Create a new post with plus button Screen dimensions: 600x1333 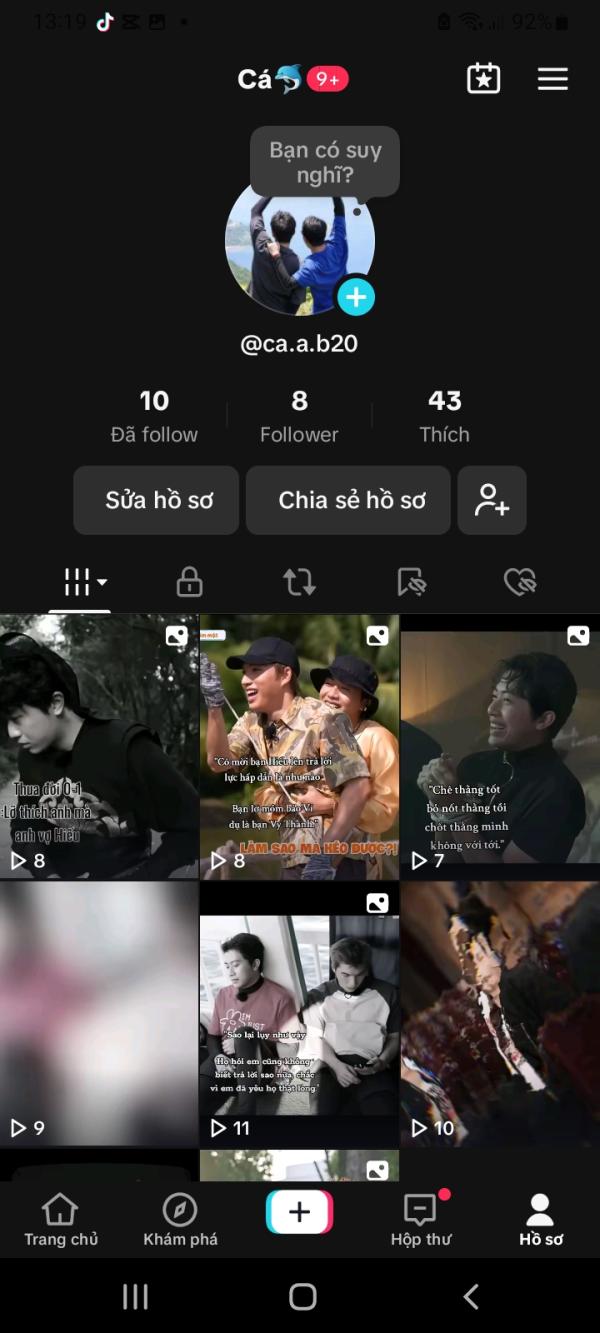299,1212
